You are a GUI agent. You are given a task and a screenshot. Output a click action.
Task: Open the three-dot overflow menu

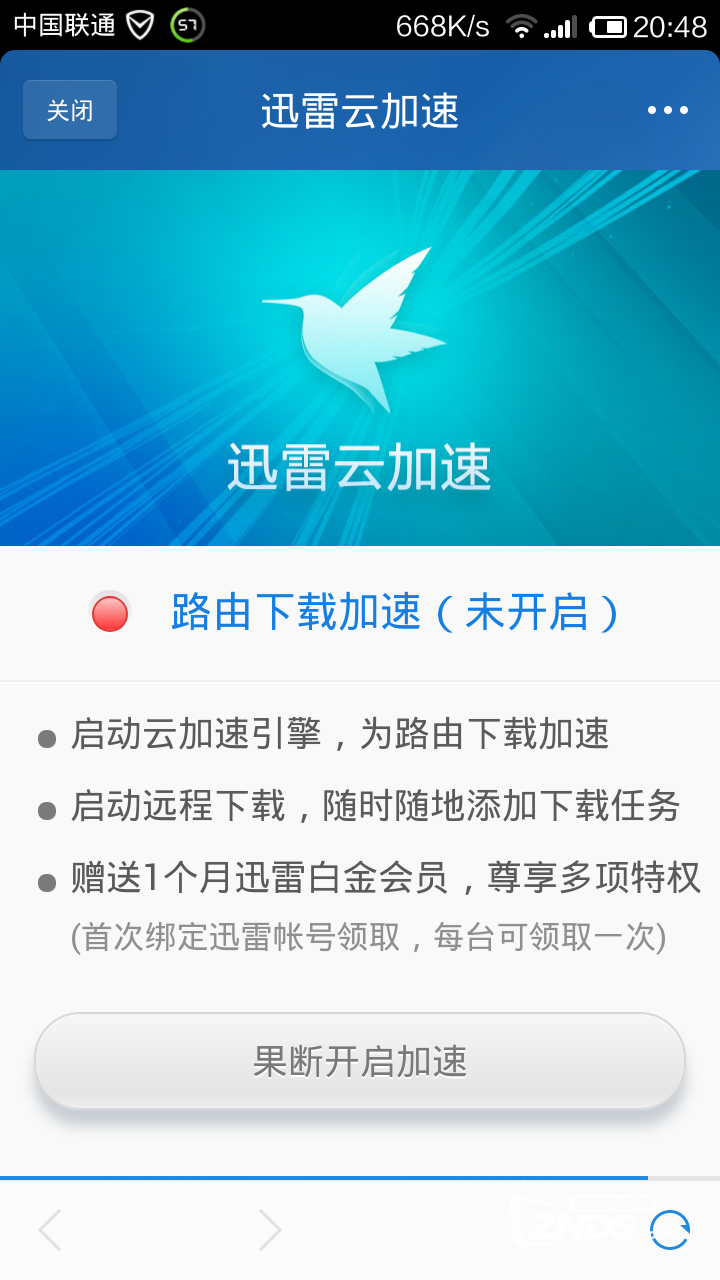pos(667,110)
